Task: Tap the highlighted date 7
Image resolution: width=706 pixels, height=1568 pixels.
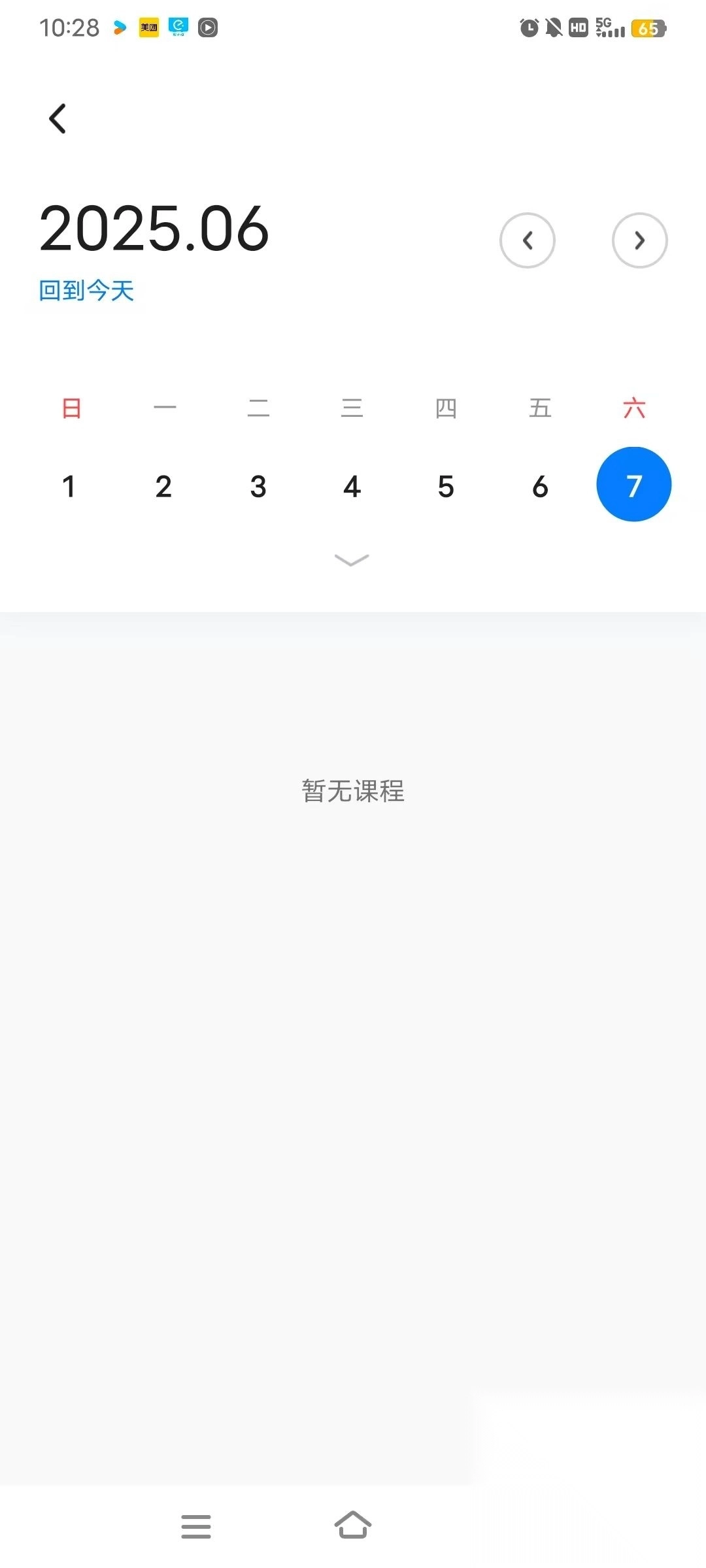Action: coord(633,485)
